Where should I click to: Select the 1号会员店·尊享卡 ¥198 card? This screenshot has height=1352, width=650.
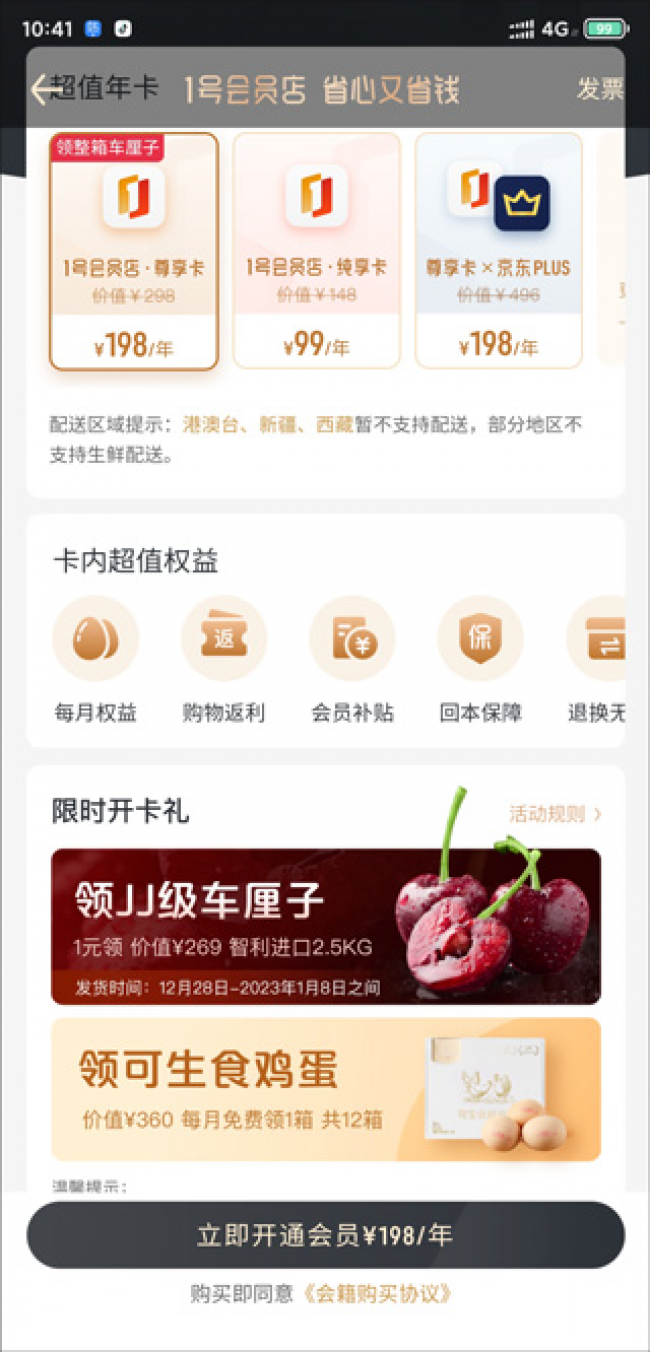(x=134, y=252)
